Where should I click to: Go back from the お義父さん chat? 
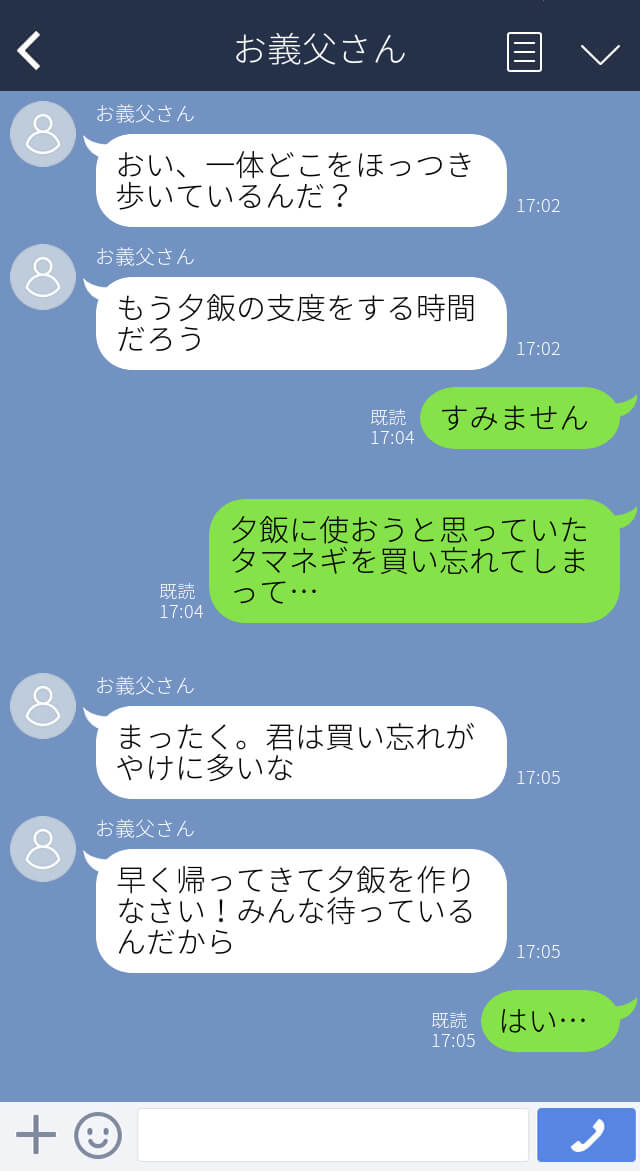point(28,52)
